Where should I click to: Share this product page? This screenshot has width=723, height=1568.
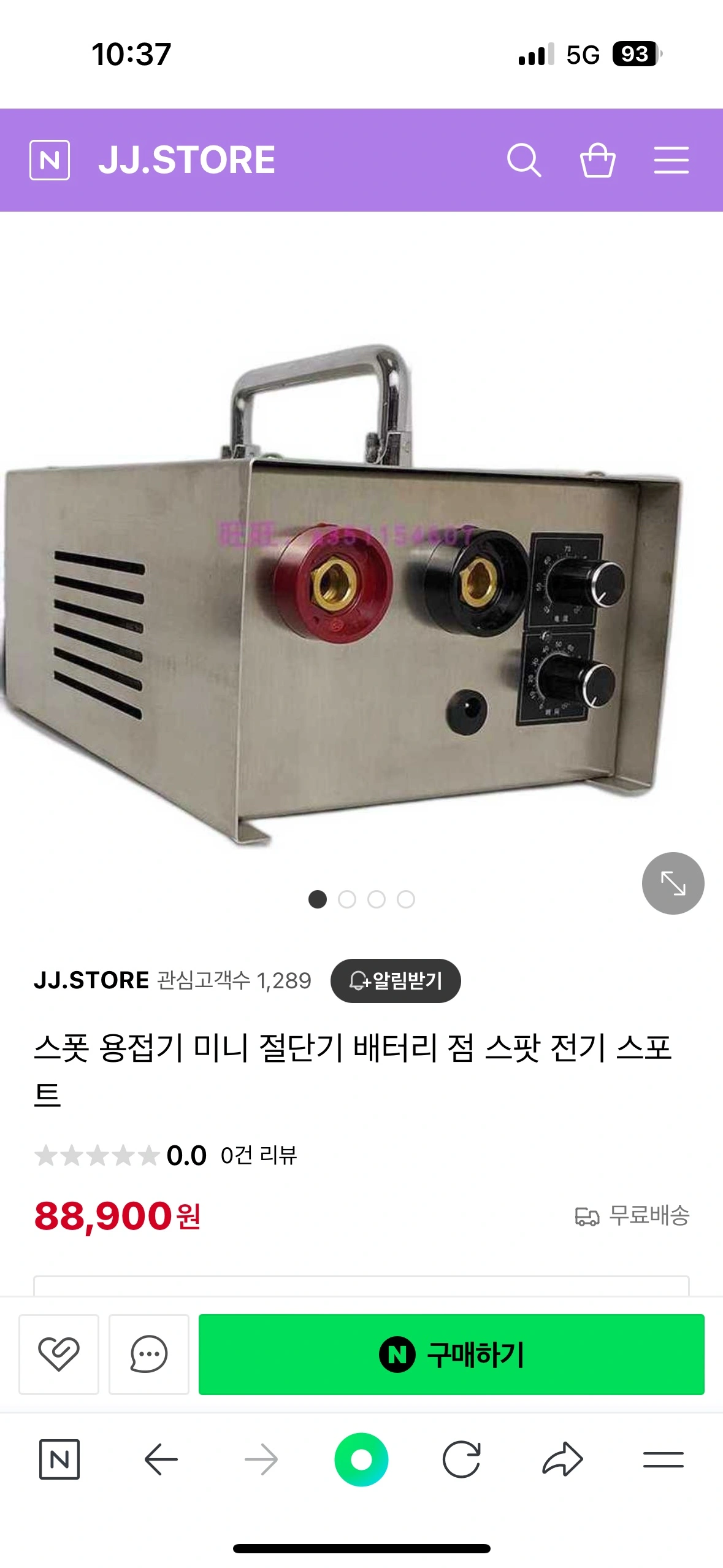[562, 1459]
